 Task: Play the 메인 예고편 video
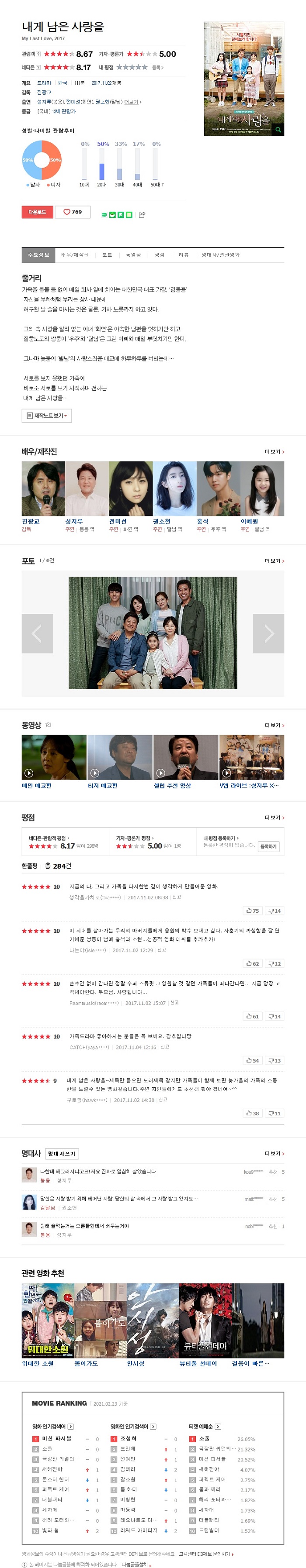[54, 757]
